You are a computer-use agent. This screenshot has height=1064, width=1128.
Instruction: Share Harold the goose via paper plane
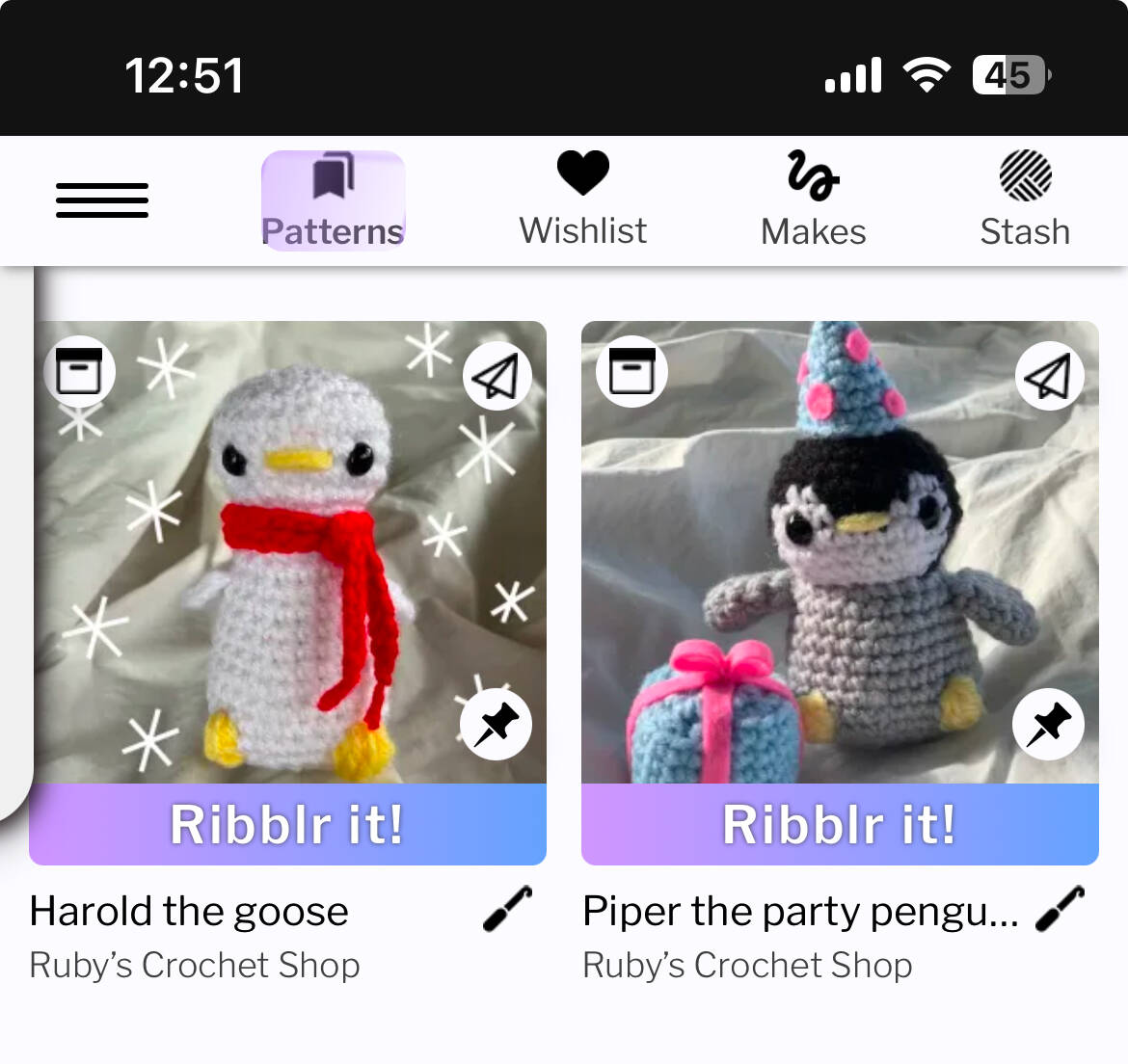pyautogui.click(x=497, y=376)
